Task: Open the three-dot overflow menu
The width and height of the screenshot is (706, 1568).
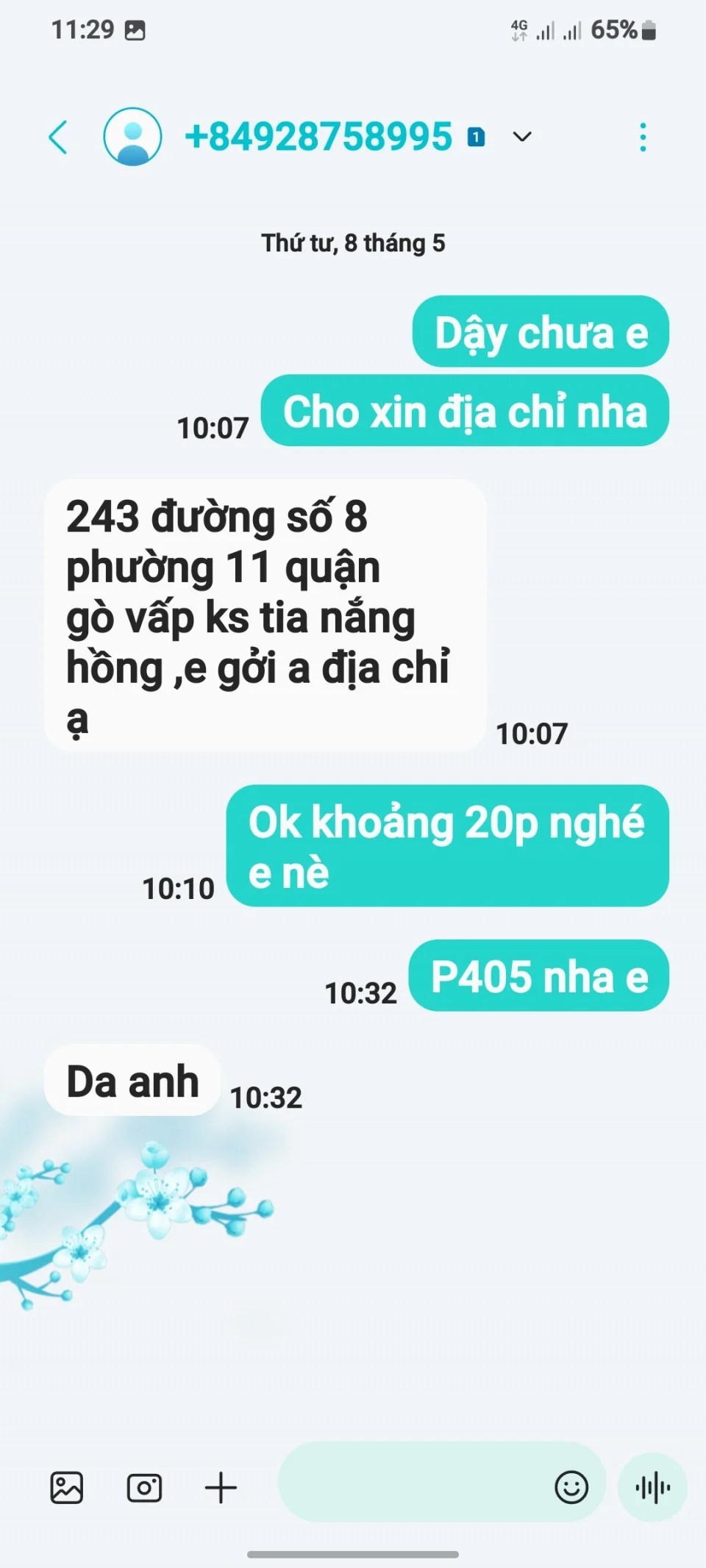Action: [643, 137]
